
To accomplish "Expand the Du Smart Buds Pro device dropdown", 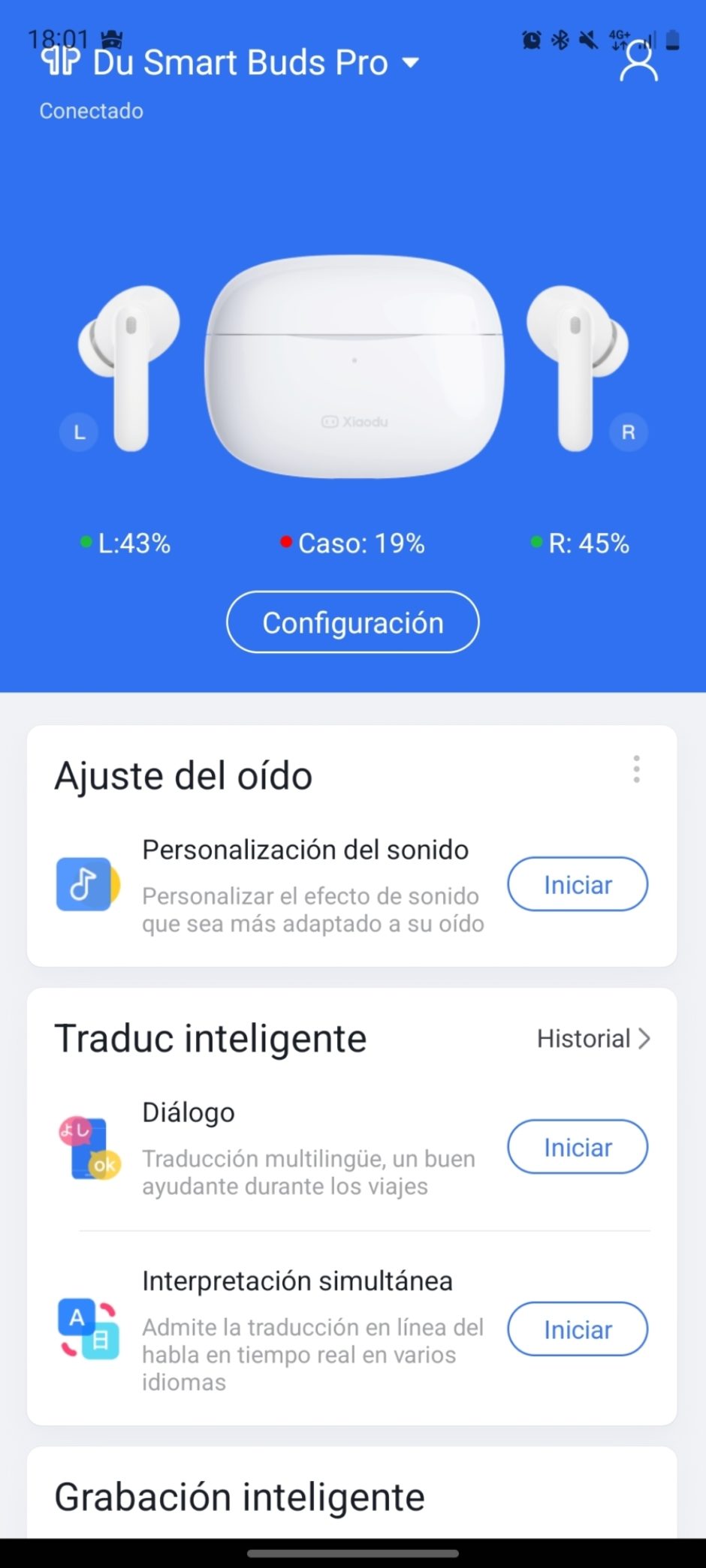I will (x=410, y=62).
